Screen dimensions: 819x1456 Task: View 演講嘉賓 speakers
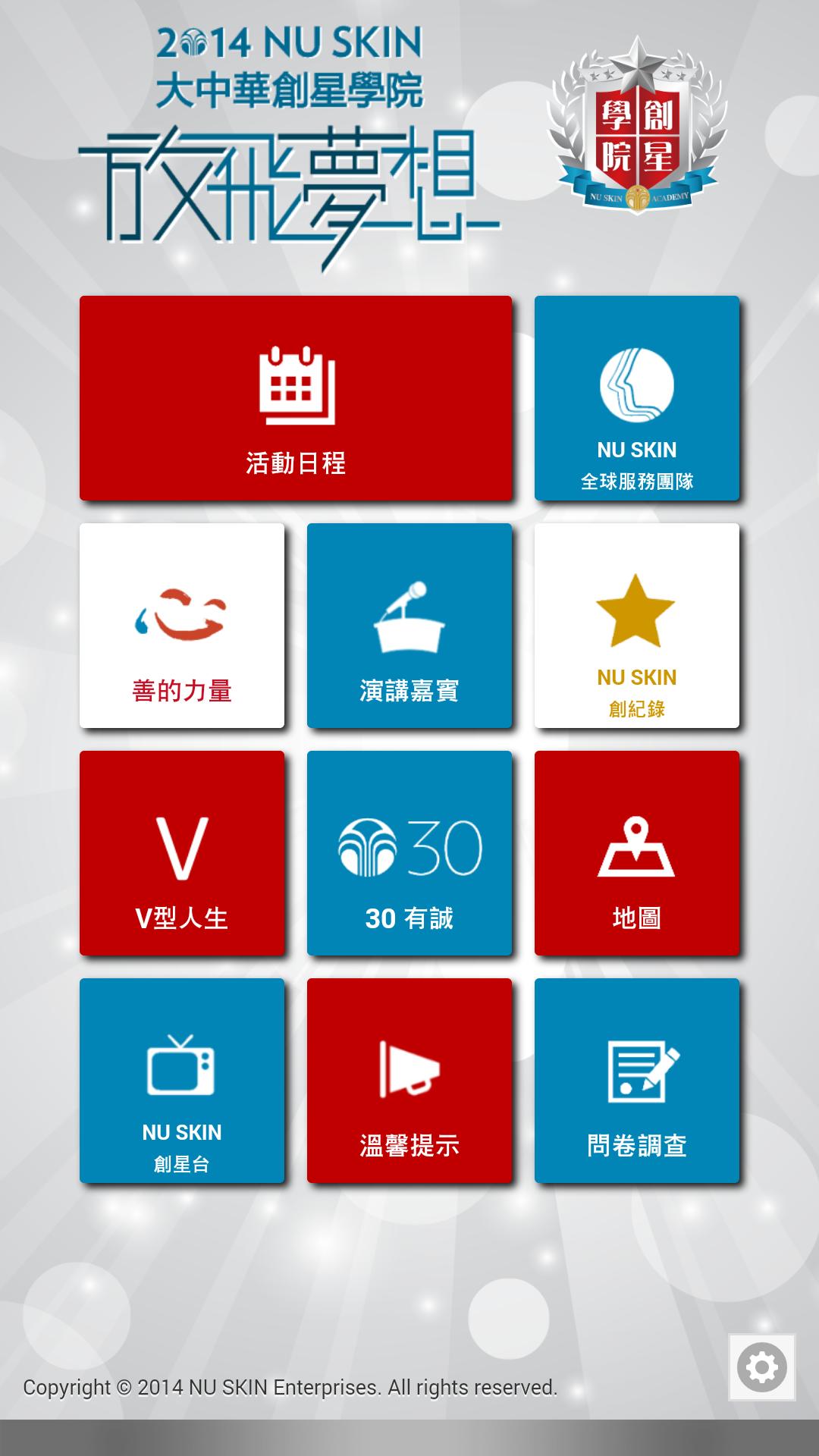(x=409, y=626)
